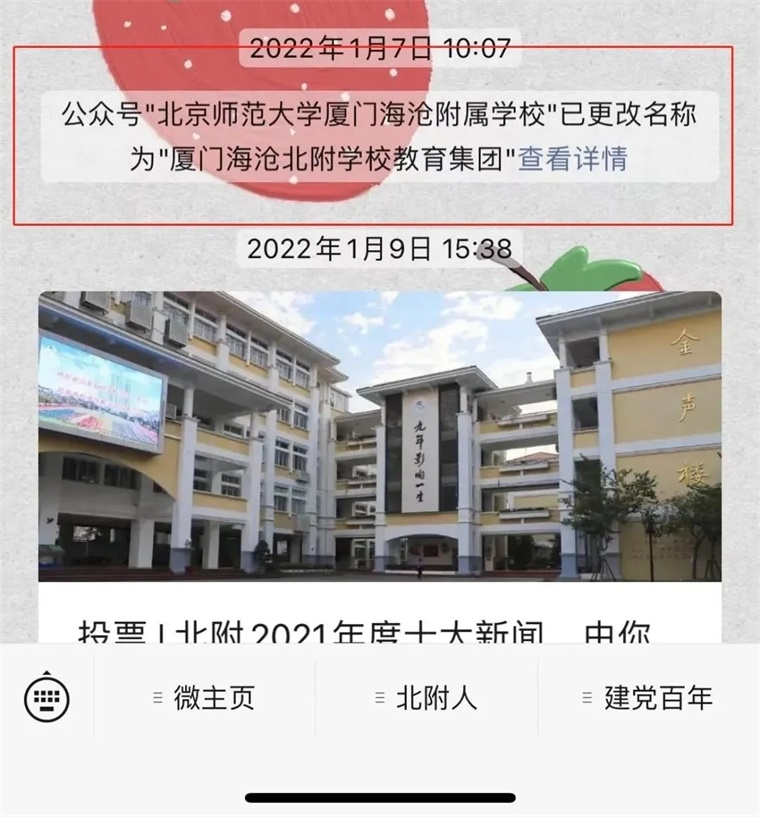Image resolution: width=760 pixels, height=817 pixels.
Task: Switch to keyboard input mode
Action: (47, 697)
